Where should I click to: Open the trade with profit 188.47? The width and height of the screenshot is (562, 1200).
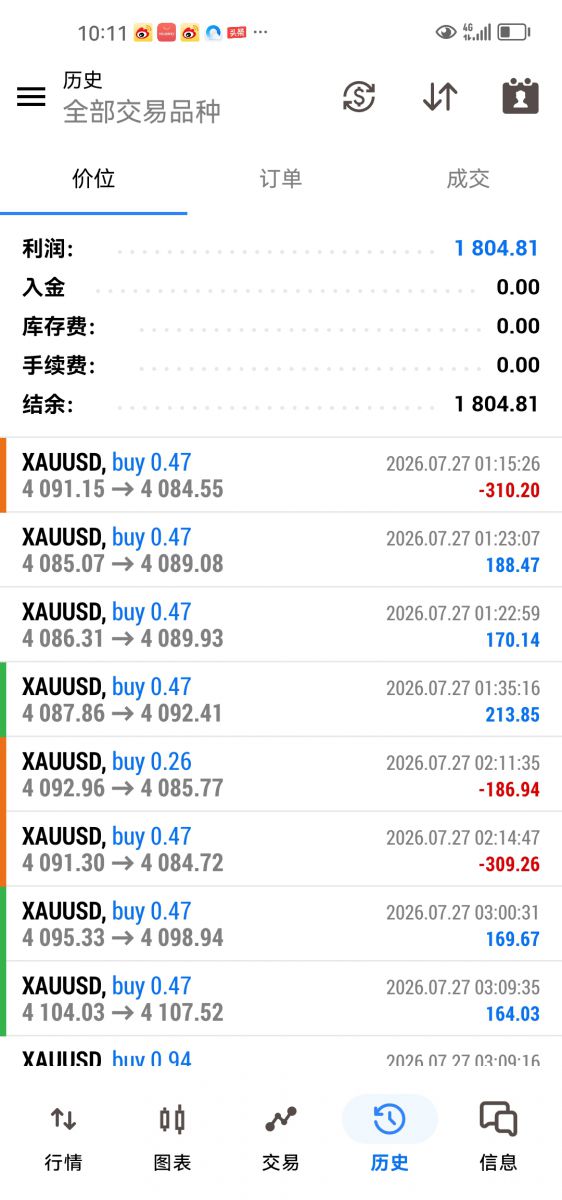(281, 550)
